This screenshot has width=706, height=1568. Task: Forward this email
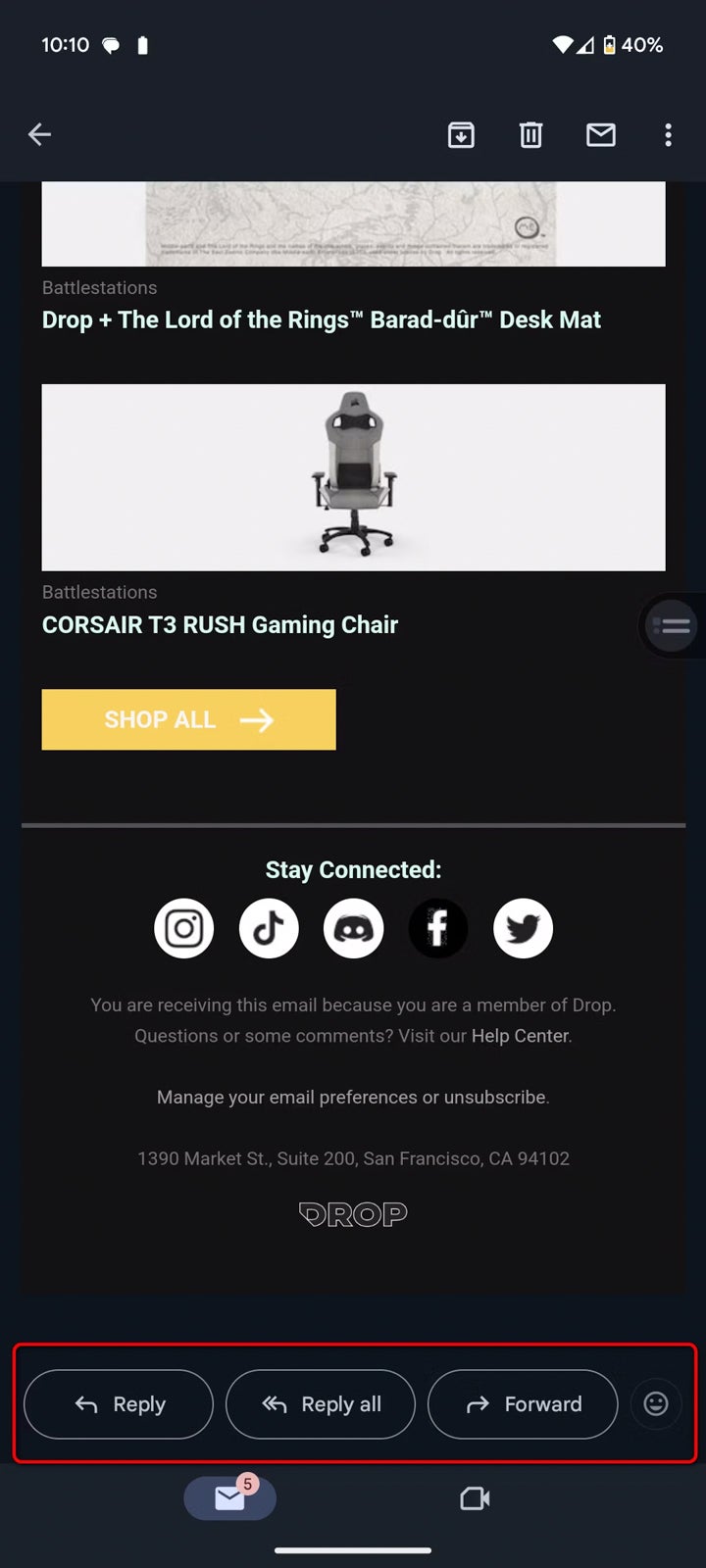click(x=523, y=1404)
